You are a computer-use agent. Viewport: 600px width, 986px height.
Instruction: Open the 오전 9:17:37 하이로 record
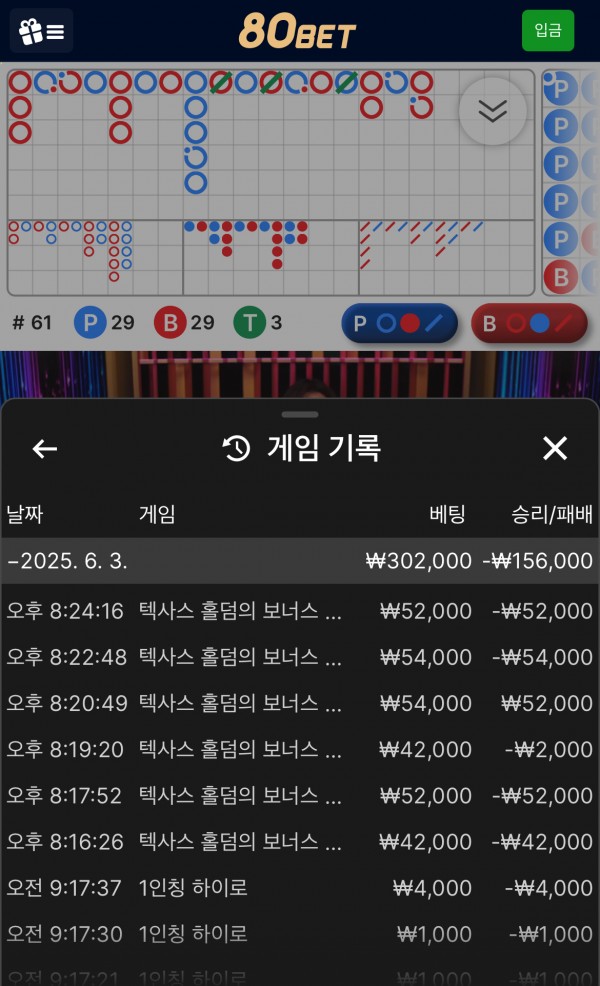click(x=300, y=887)
